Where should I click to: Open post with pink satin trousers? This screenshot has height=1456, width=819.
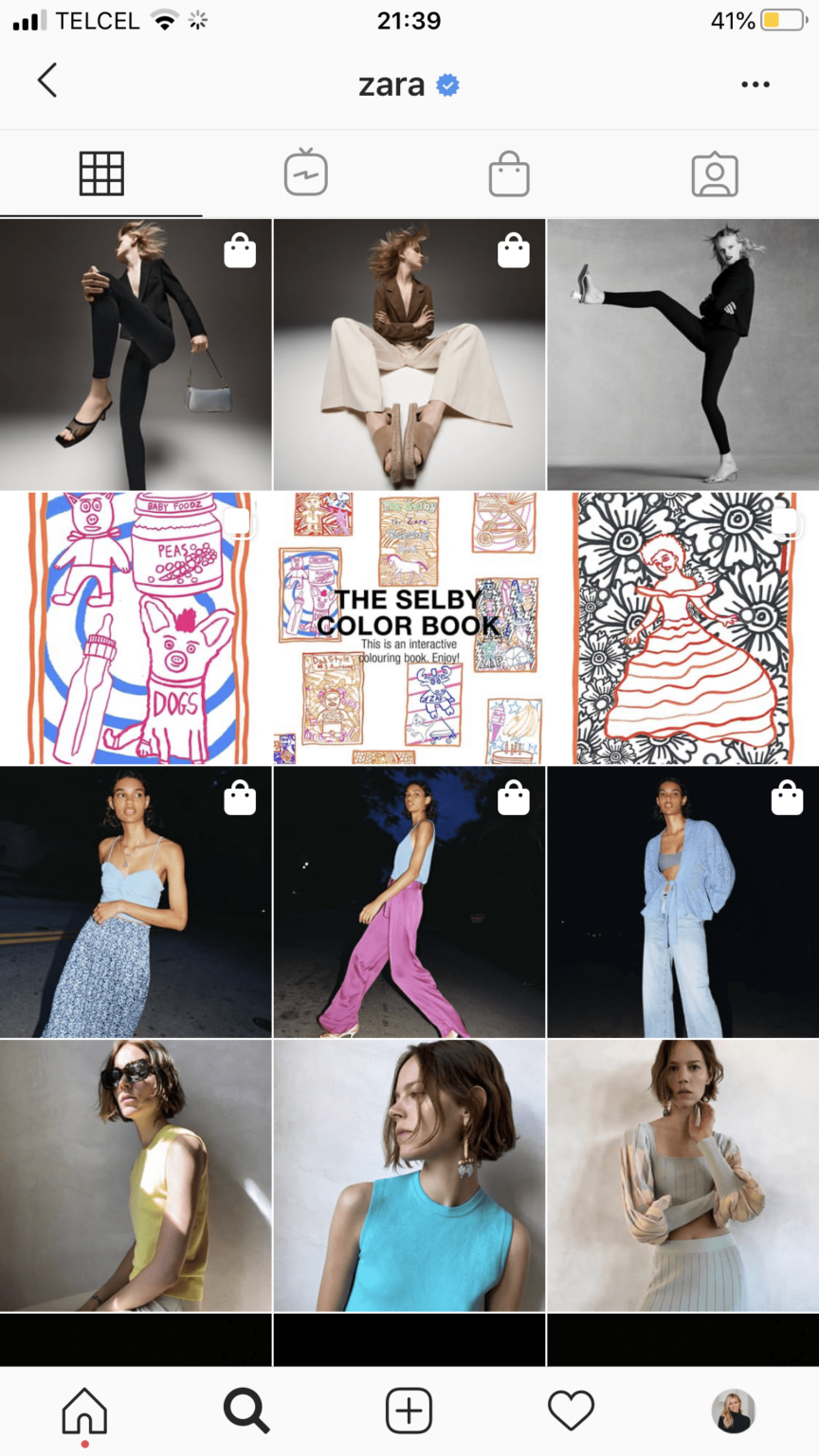pos(409,901)
